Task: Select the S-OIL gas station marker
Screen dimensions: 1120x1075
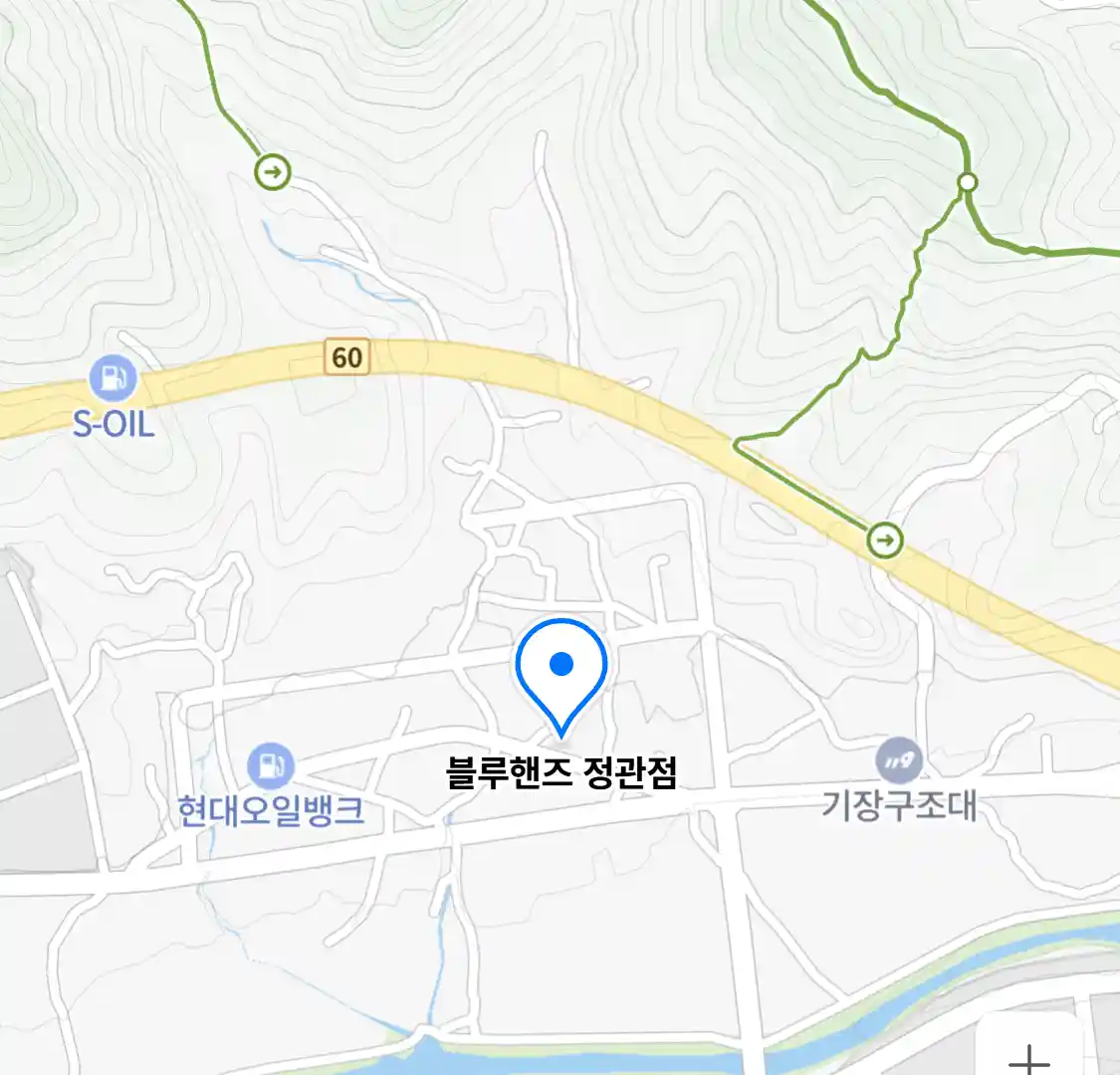Action: click(112, 378)
